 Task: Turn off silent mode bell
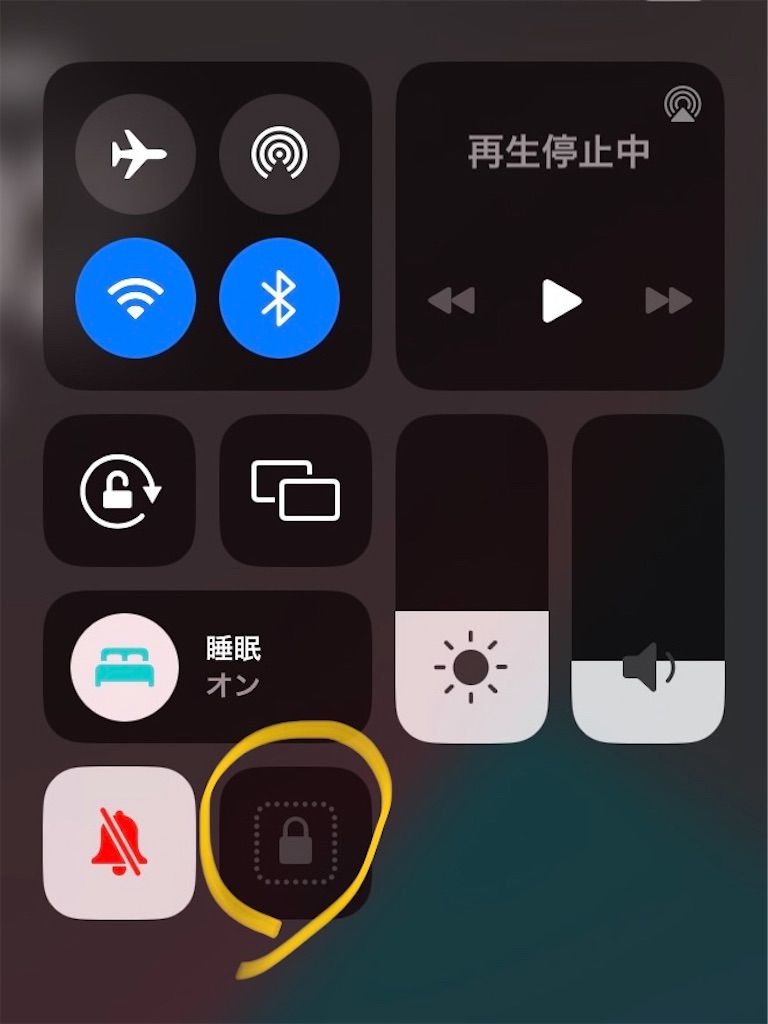tap(119, 842)
